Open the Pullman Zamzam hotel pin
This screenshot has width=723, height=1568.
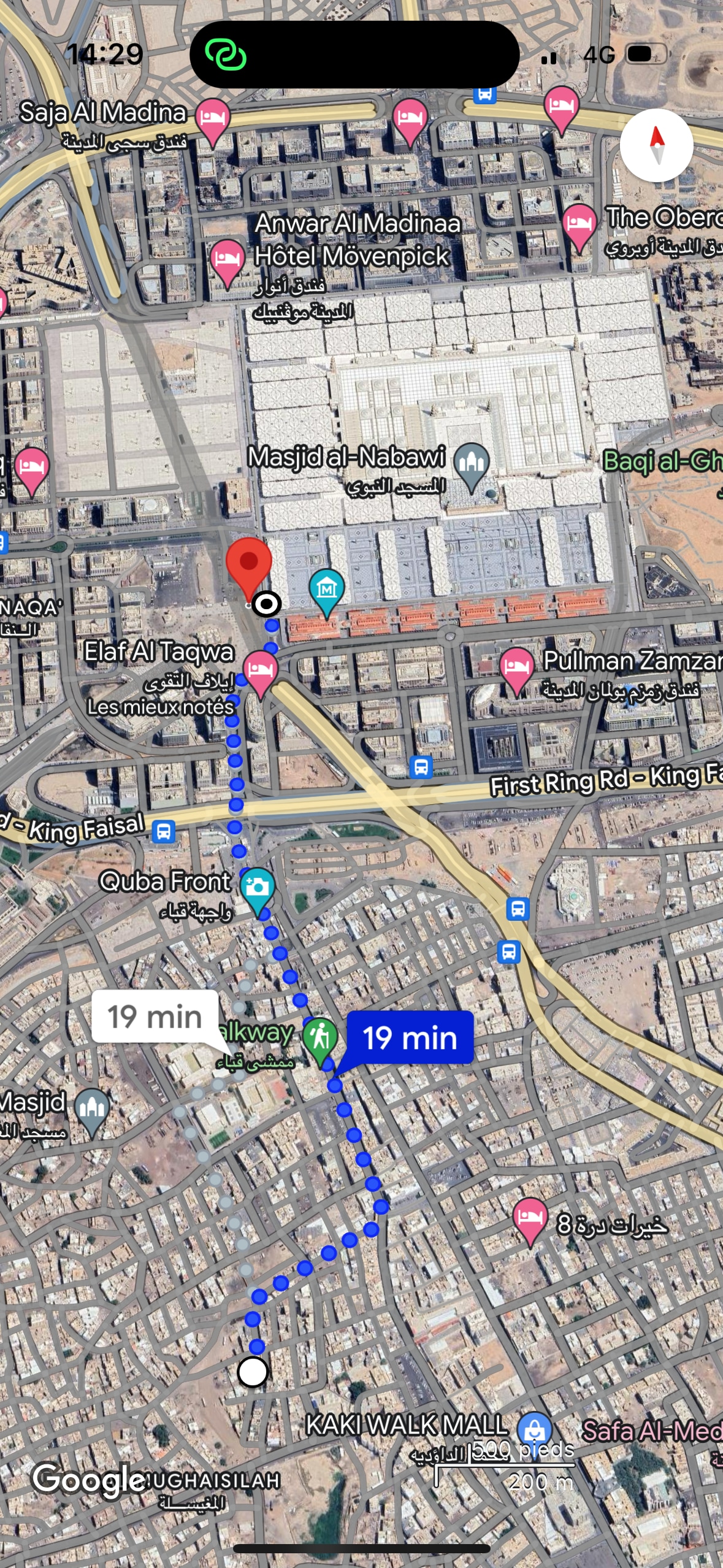[x=516, y=667]
